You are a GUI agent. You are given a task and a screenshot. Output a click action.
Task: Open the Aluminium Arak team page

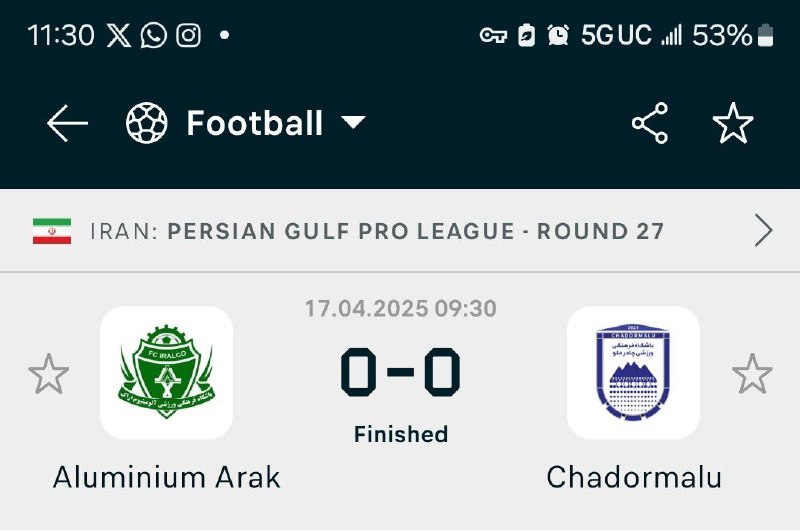point(167,373)
